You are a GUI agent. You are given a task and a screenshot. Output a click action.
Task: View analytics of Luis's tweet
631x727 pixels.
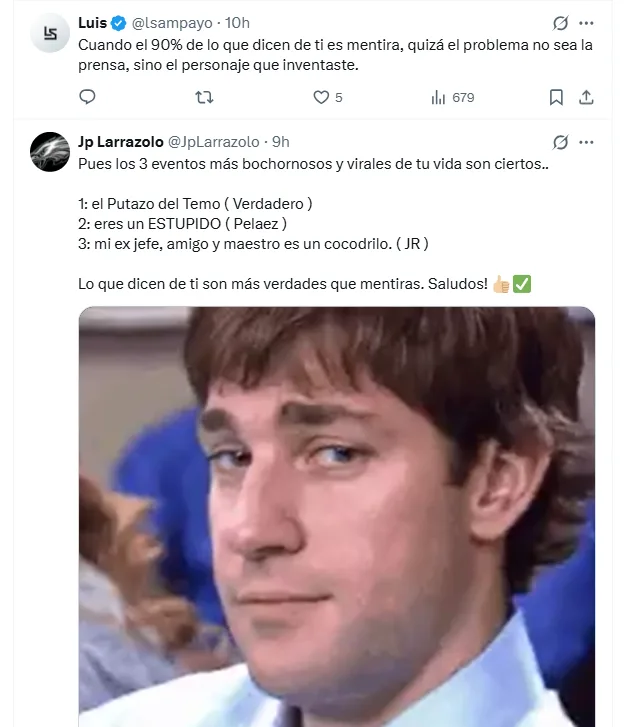[x=437, y=97]
